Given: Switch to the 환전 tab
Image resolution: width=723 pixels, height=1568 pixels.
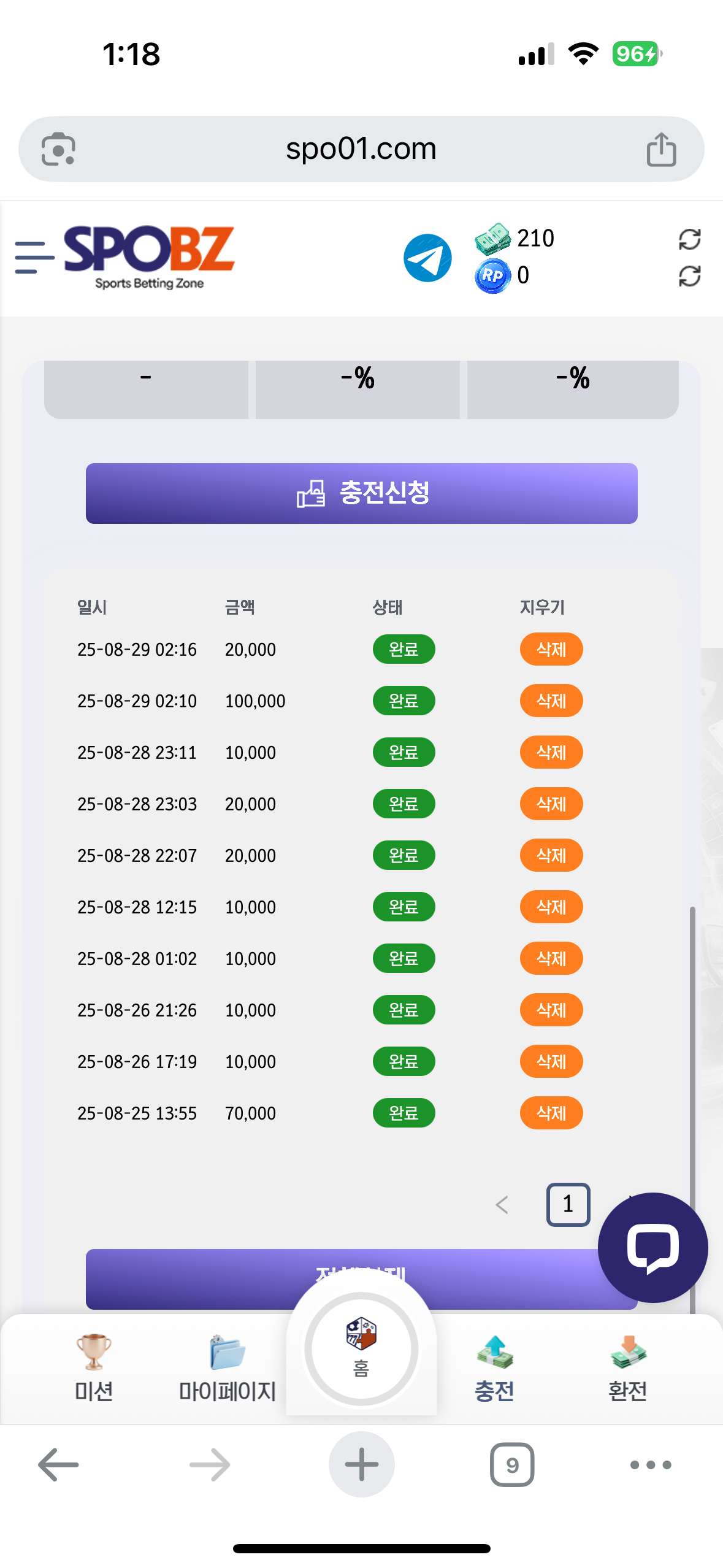Looking at the screenshot, I should (628, 1368).
